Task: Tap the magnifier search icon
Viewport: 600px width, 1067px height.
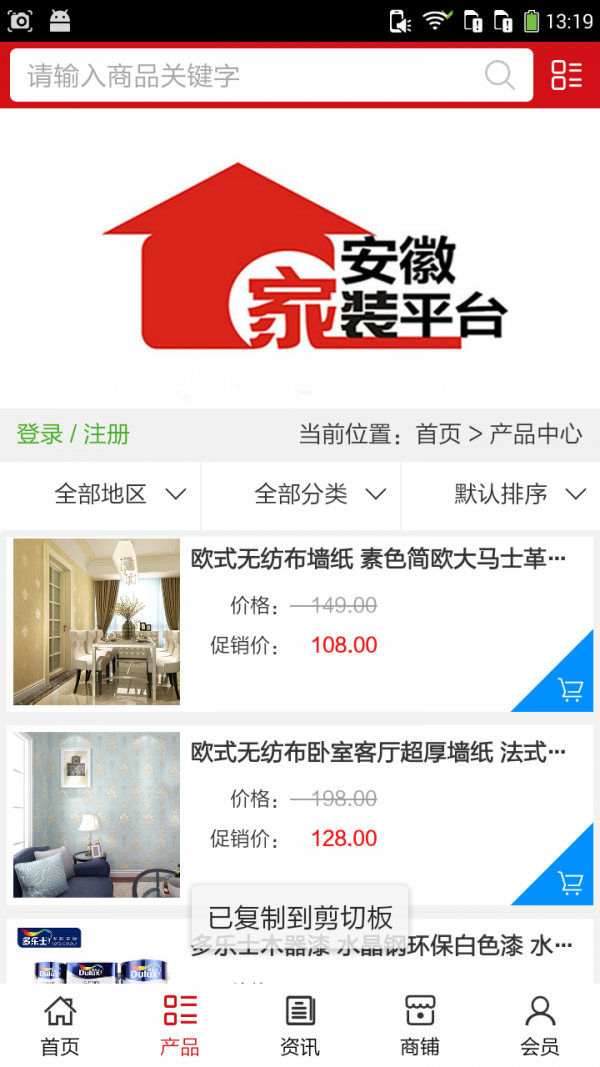Action: 499,75
